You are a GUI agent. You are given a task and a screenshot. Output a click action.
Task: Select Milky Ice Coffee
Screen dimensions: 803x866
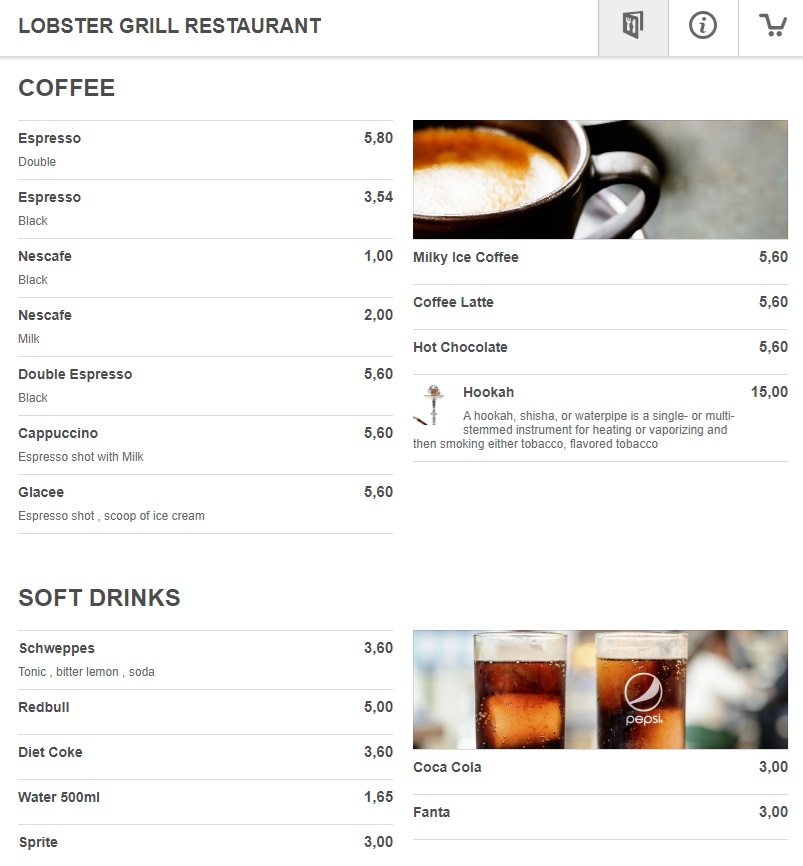point(600,258)
